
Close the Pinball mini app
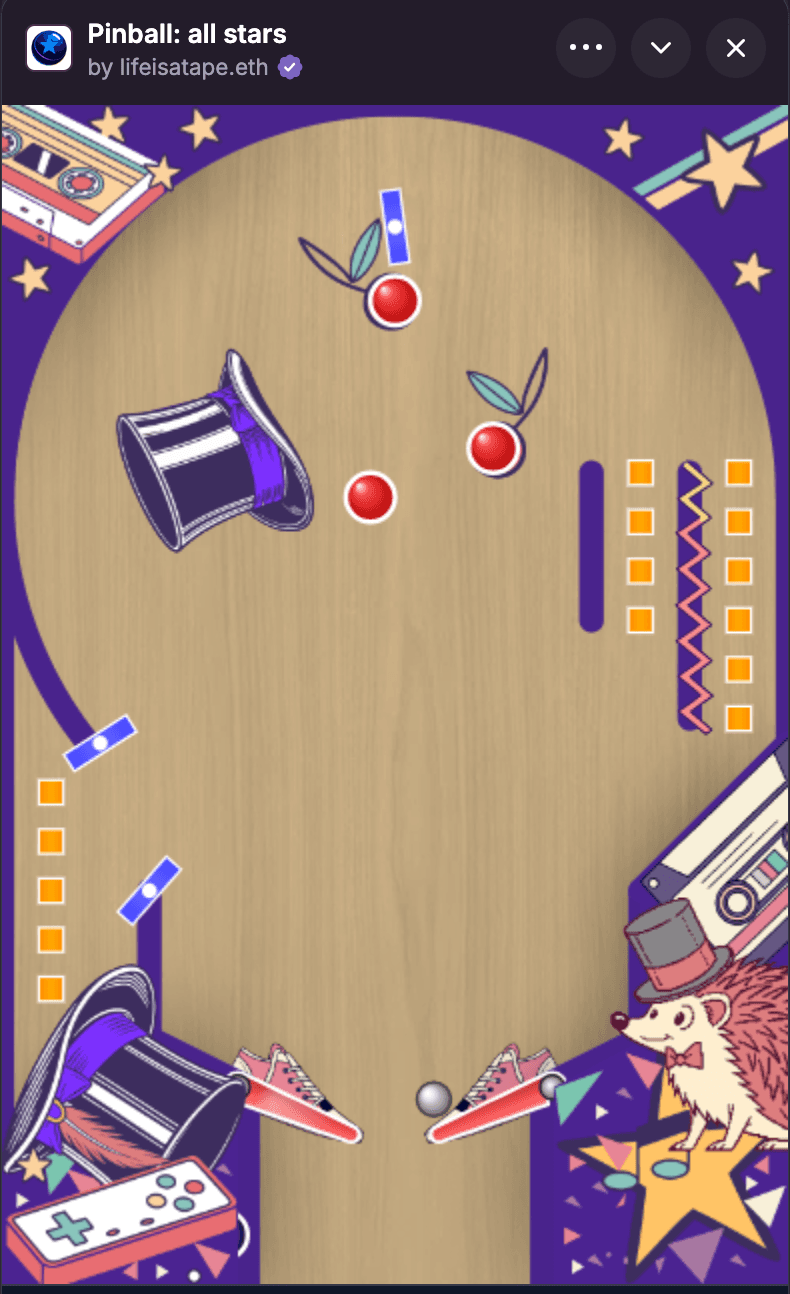[x=736, y=48]
